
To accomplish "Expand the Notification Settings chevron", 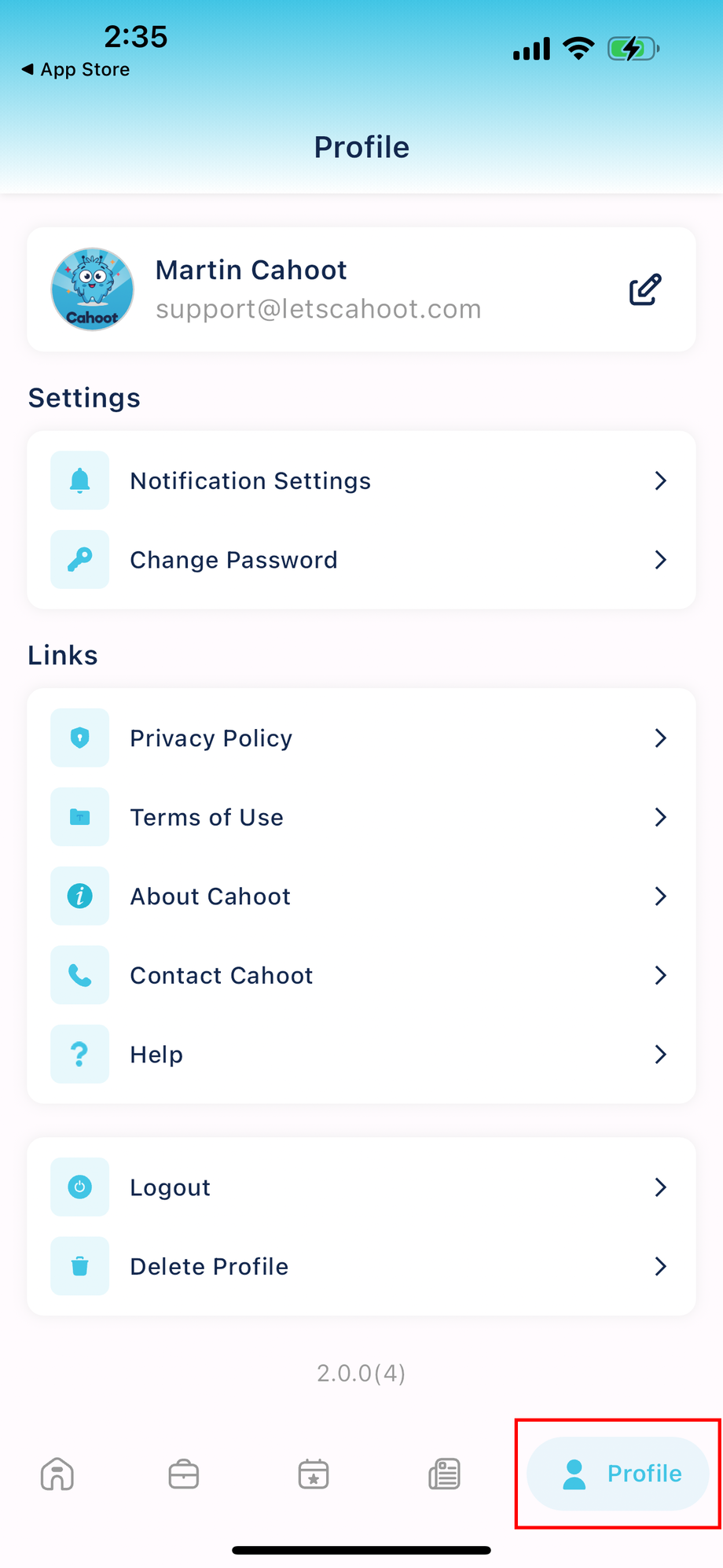I will (661, 480).
